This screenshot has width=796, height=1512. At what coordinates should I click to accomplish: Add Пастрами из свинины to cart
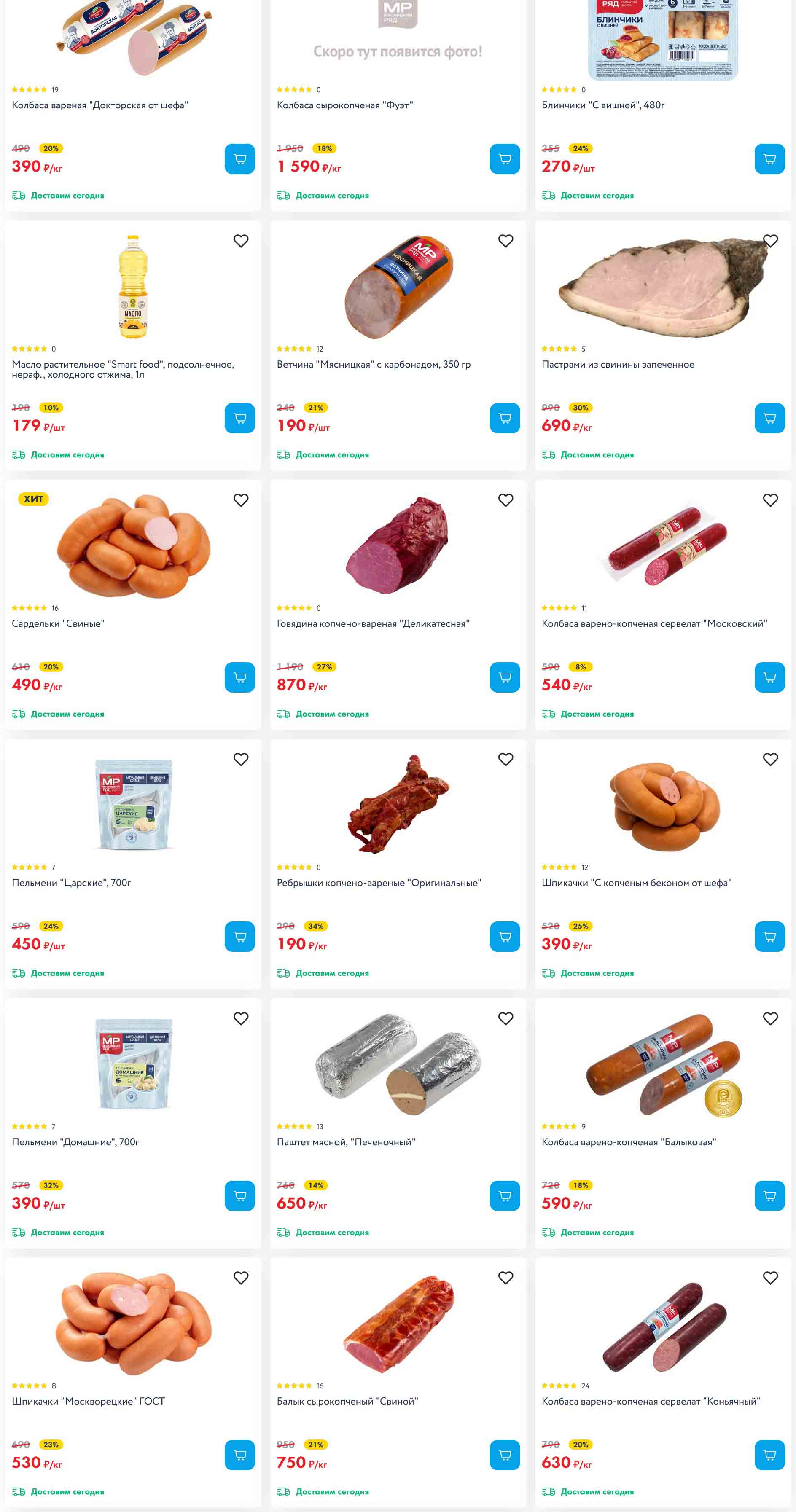(769, 418)
